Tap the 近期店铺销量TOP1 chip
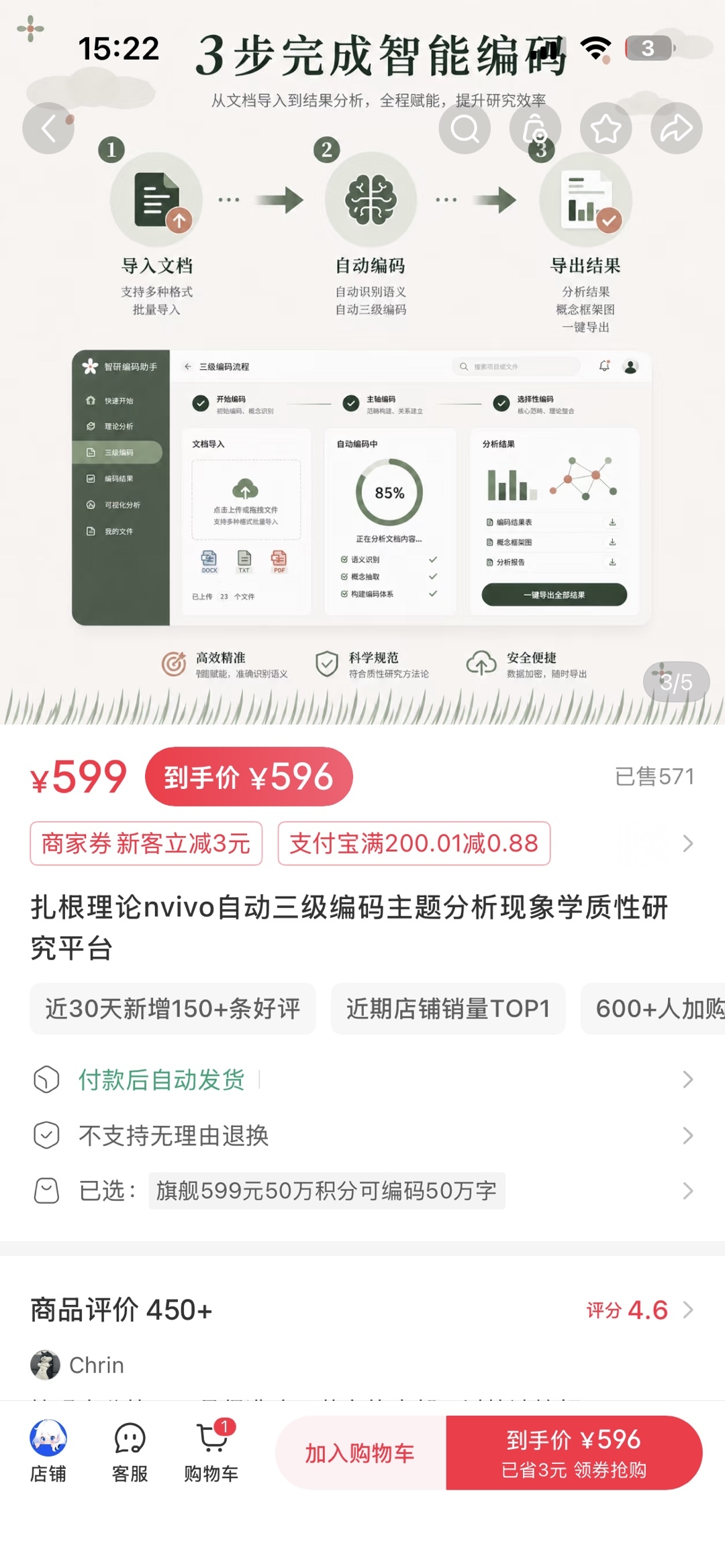 coord(448,1008)
